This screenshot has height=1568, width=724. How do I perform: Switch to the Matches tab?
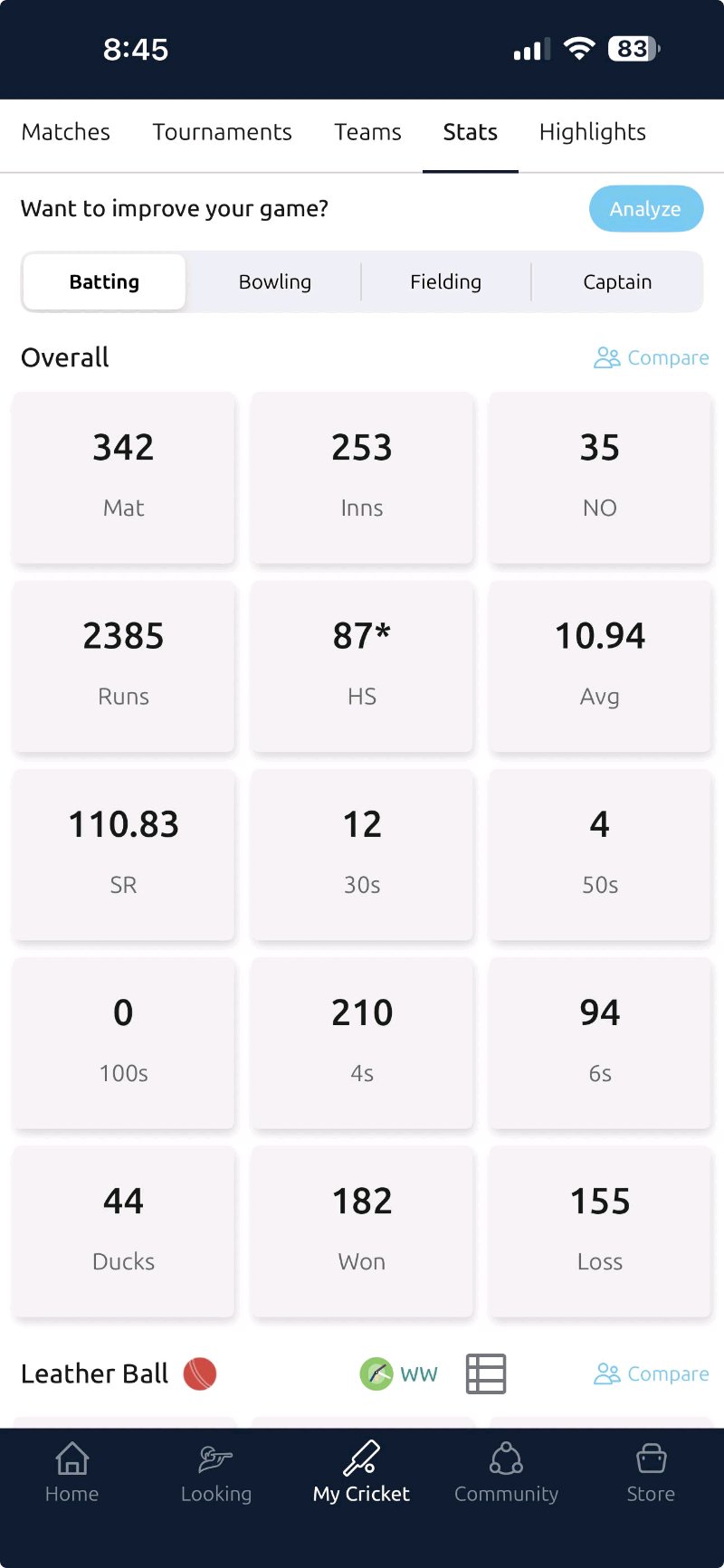click(x=66, y=132)
